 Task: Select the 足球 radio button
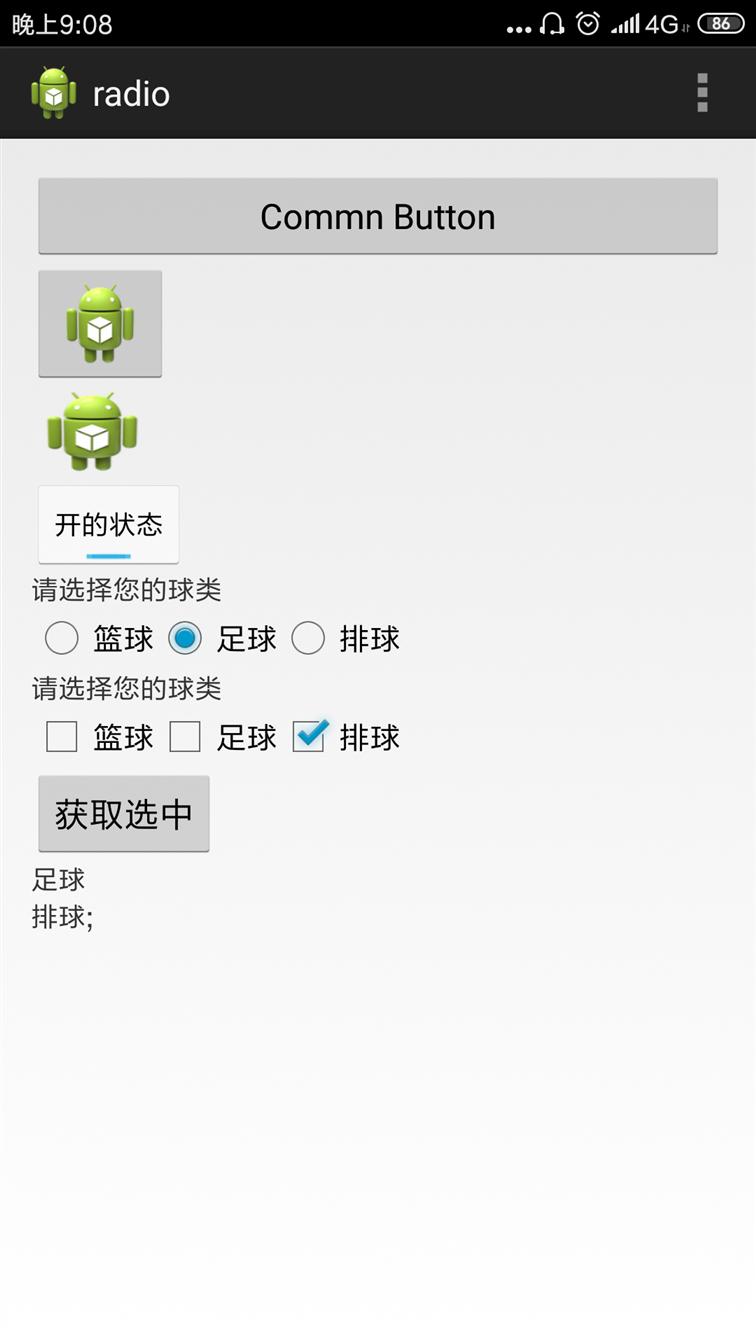point(221,638)
